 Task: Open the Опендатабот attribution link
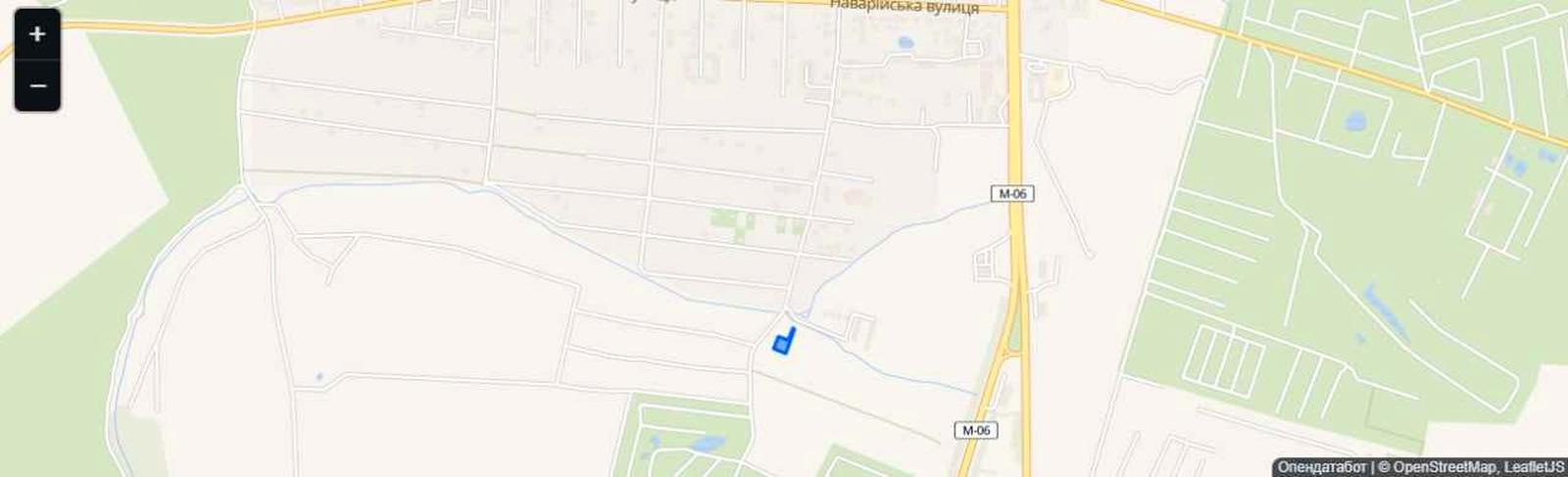(1321, 467)
